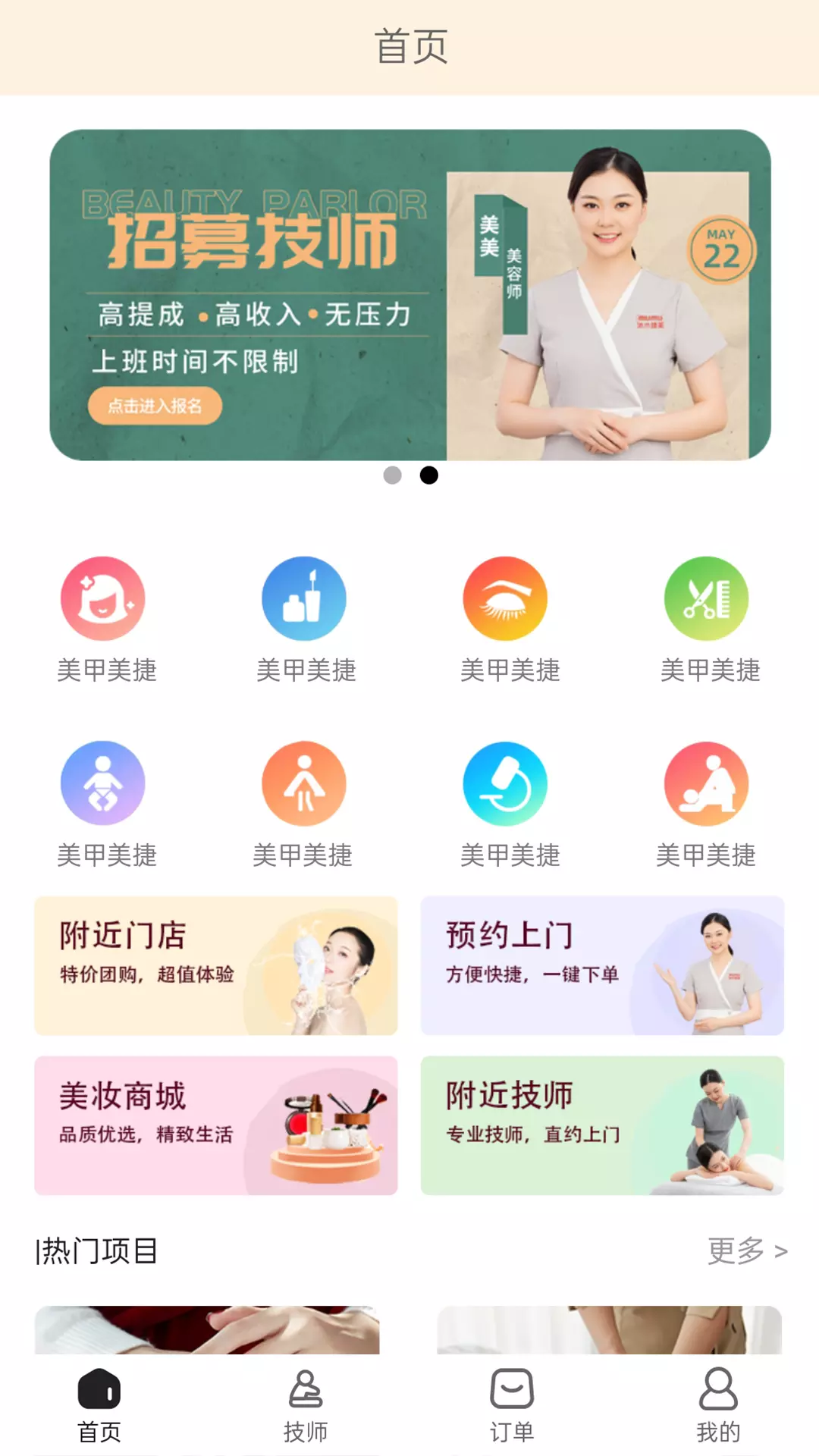
Task: Open the orange eyelash category icon
Action: 506,598
